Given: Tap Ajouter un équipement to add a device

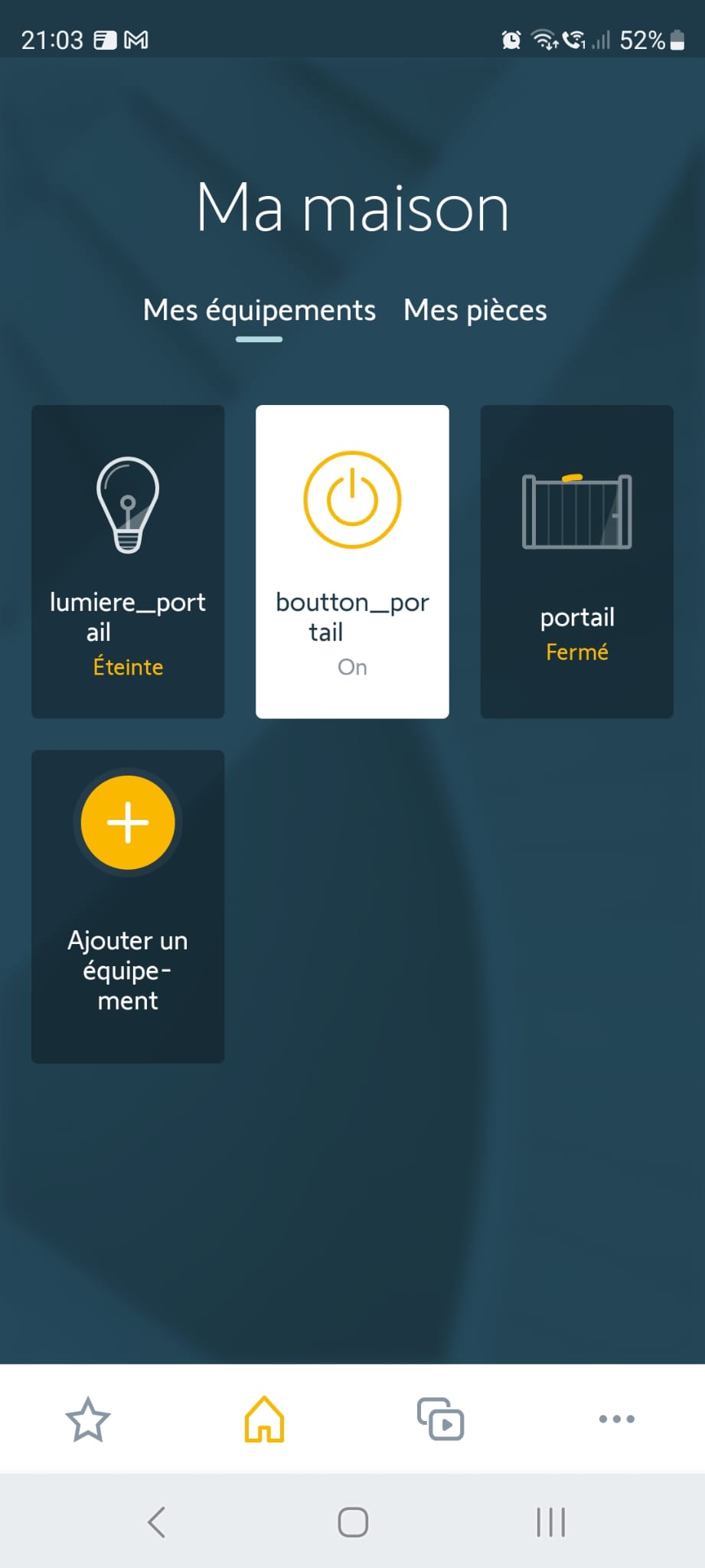Looking at the screenshot, I should tap(128, 906).
